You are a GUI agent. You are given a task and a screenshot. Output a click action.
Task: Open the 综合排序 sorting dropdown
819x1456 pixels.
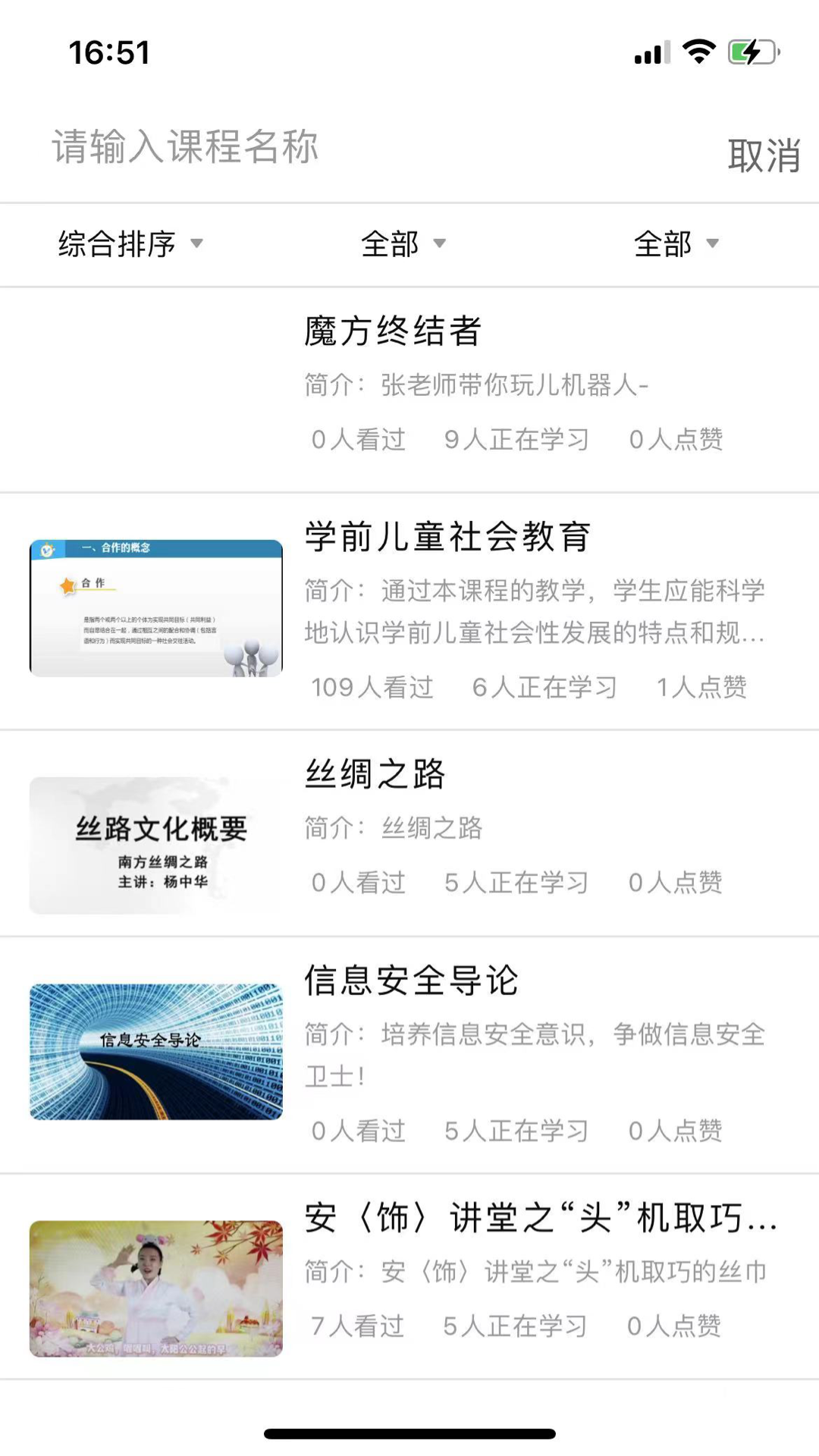pos(129,244)
